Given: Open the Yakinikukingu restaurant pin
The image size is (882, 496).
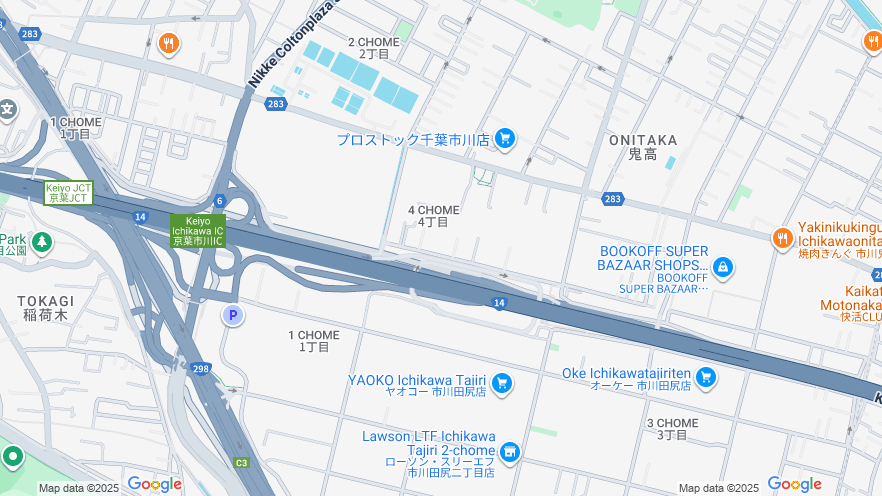Looking at the screenshot, I should tap(782, 238).
